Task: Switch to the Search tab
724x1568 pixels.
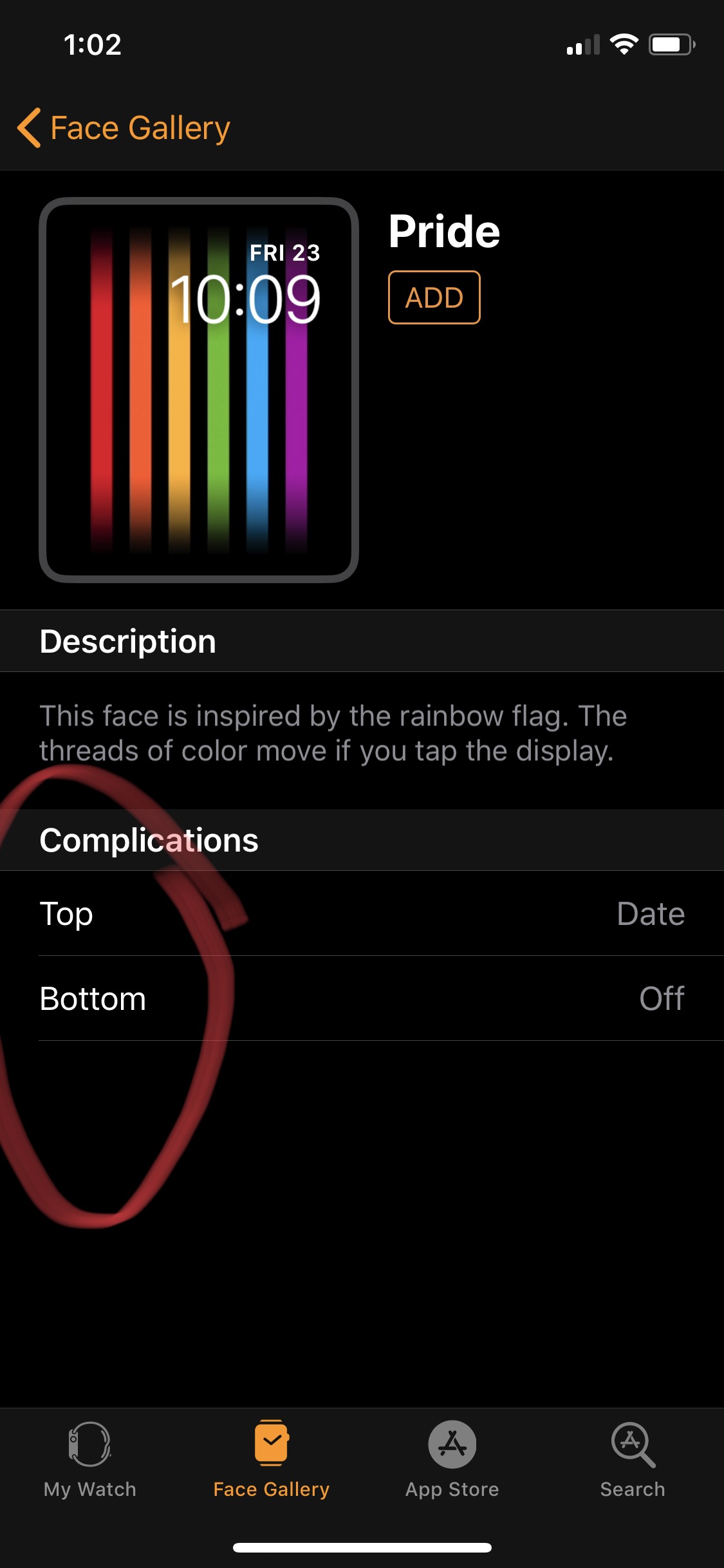Action: coord(633,1459)
